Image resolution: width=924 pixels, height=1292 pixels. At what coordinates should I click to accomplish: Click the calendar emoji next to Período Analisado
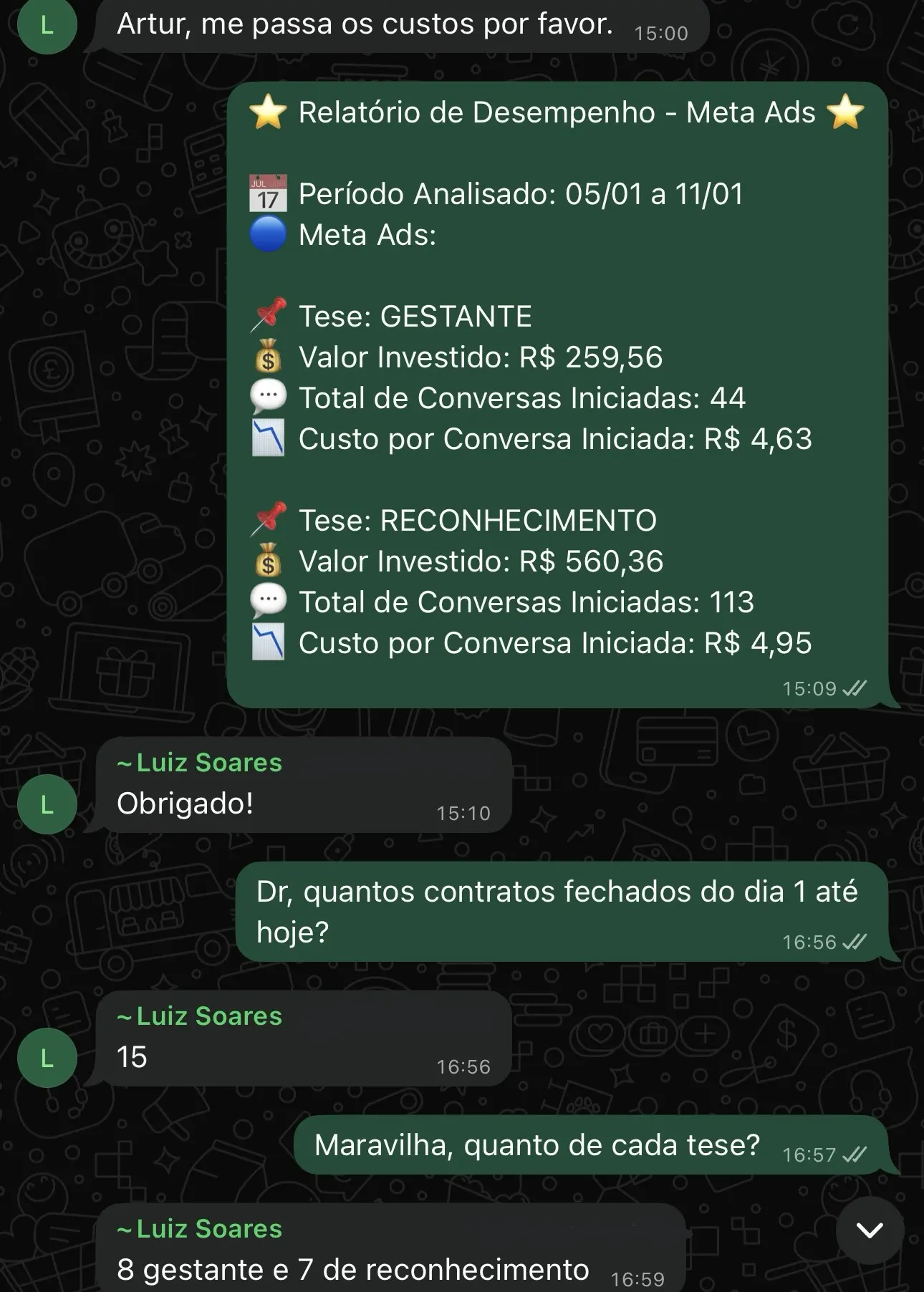[x=268, y=192]
